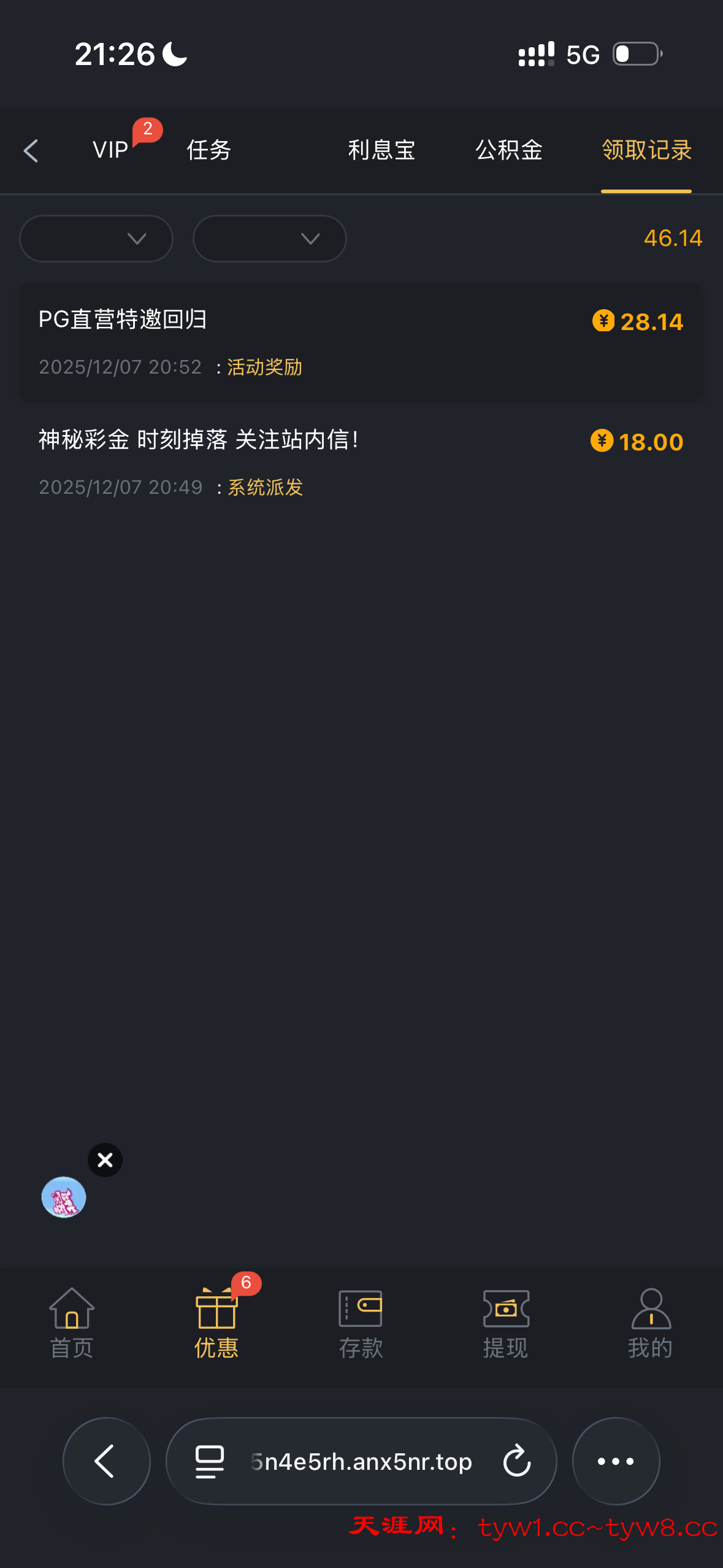Expand the second filter dropdown
Screen dimensions: 723x1568
270,239
